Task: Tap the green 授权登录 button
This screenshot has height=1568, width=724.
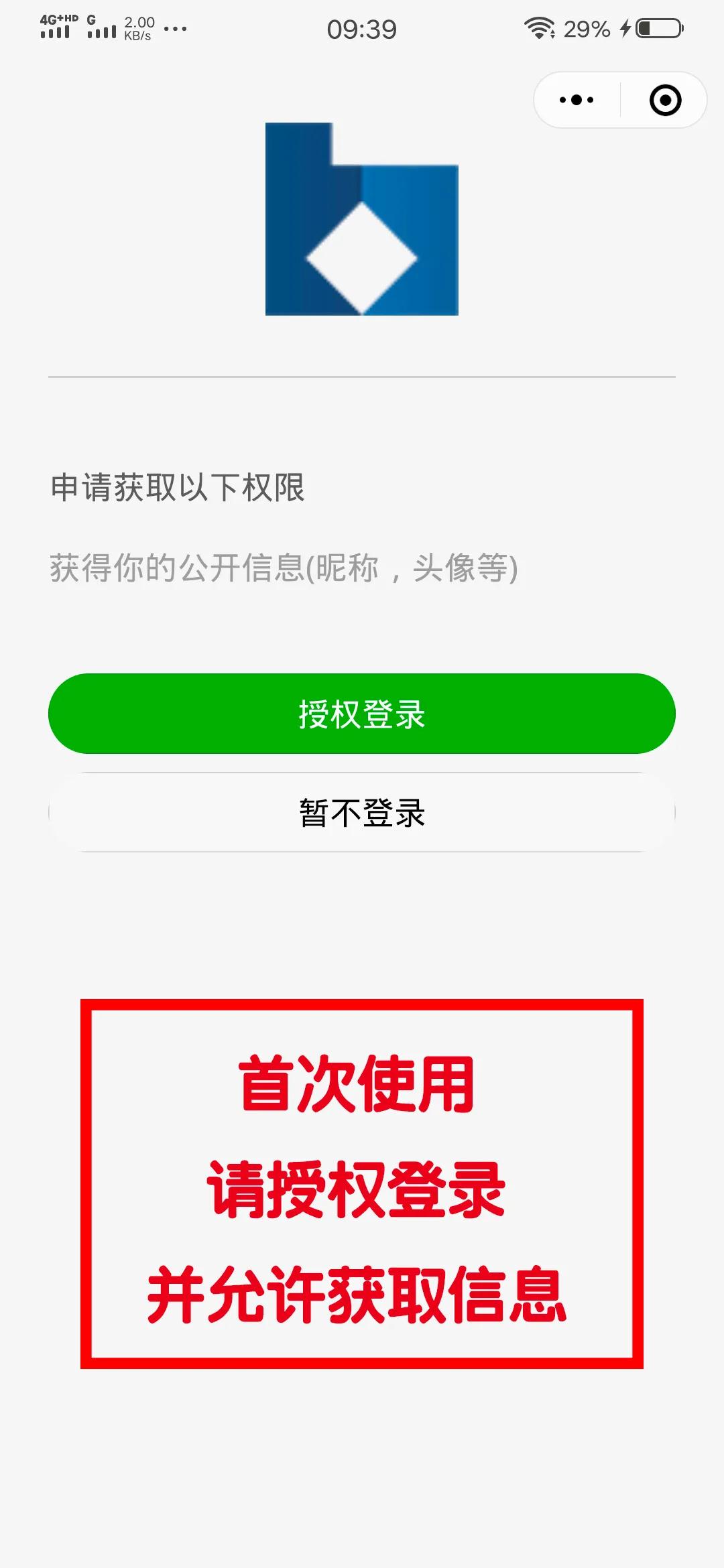Action: pyautogui.click(x=362, y=714)
